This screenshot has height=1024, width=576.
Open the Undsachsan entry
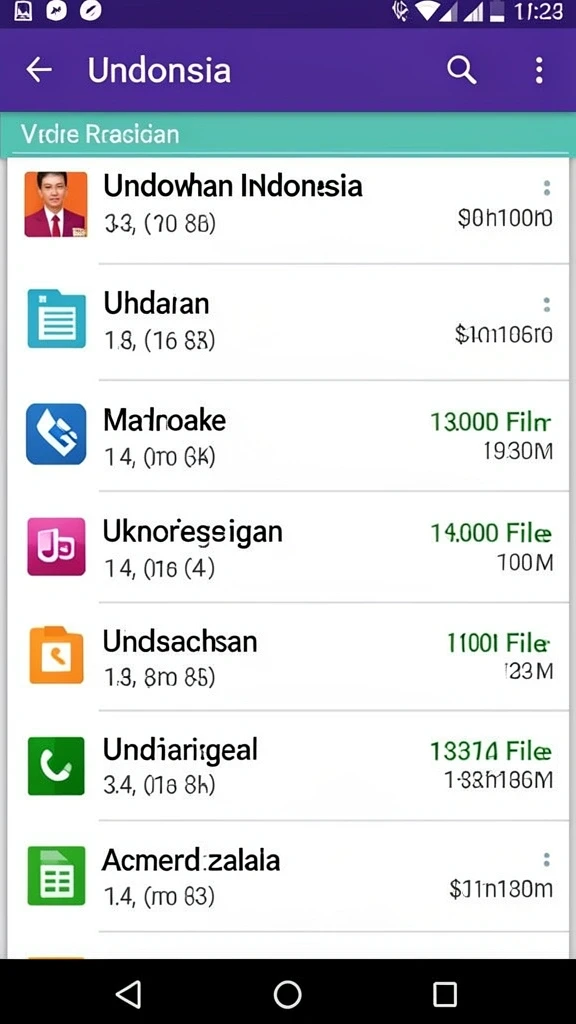tap(288, 656)
